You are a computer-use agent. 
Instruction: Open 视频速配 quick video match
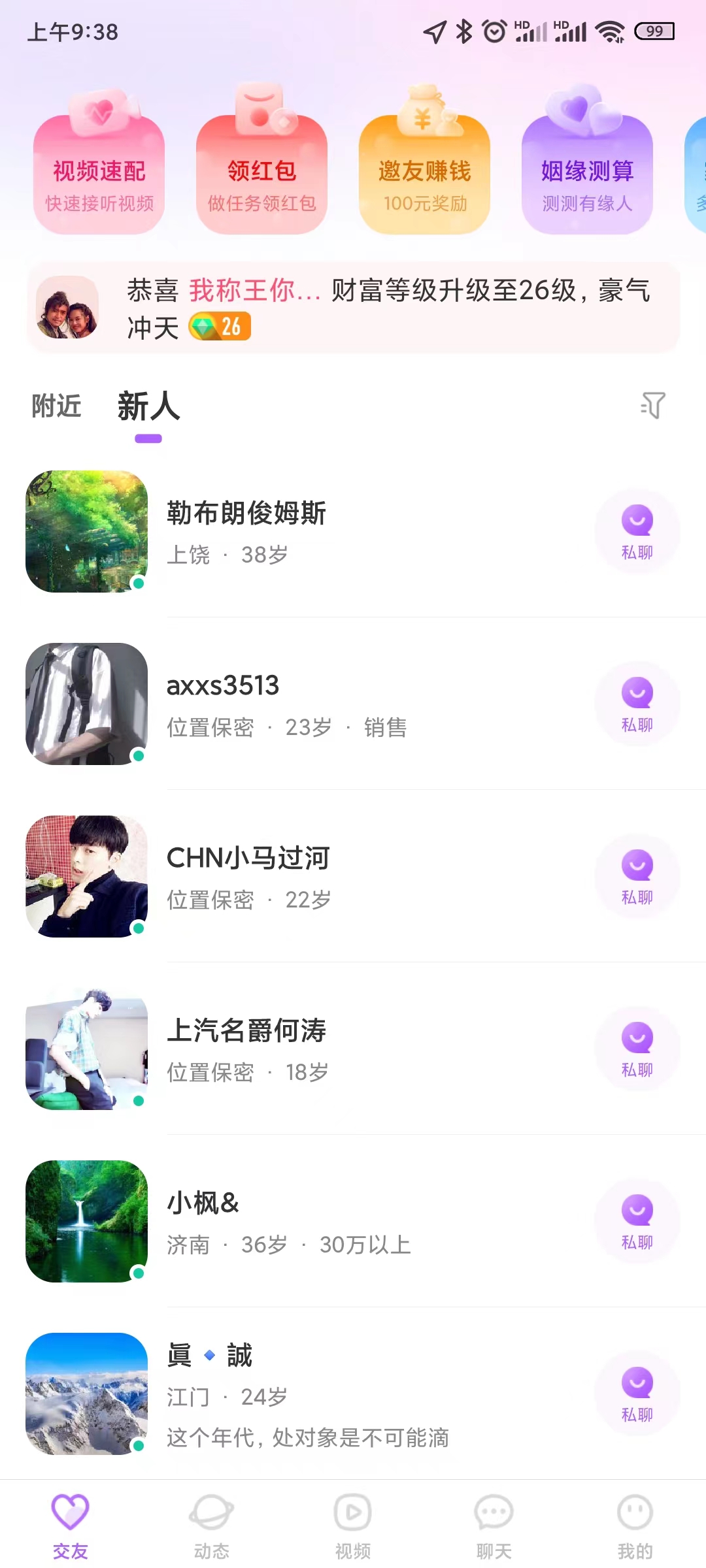(x=99, y=173)
